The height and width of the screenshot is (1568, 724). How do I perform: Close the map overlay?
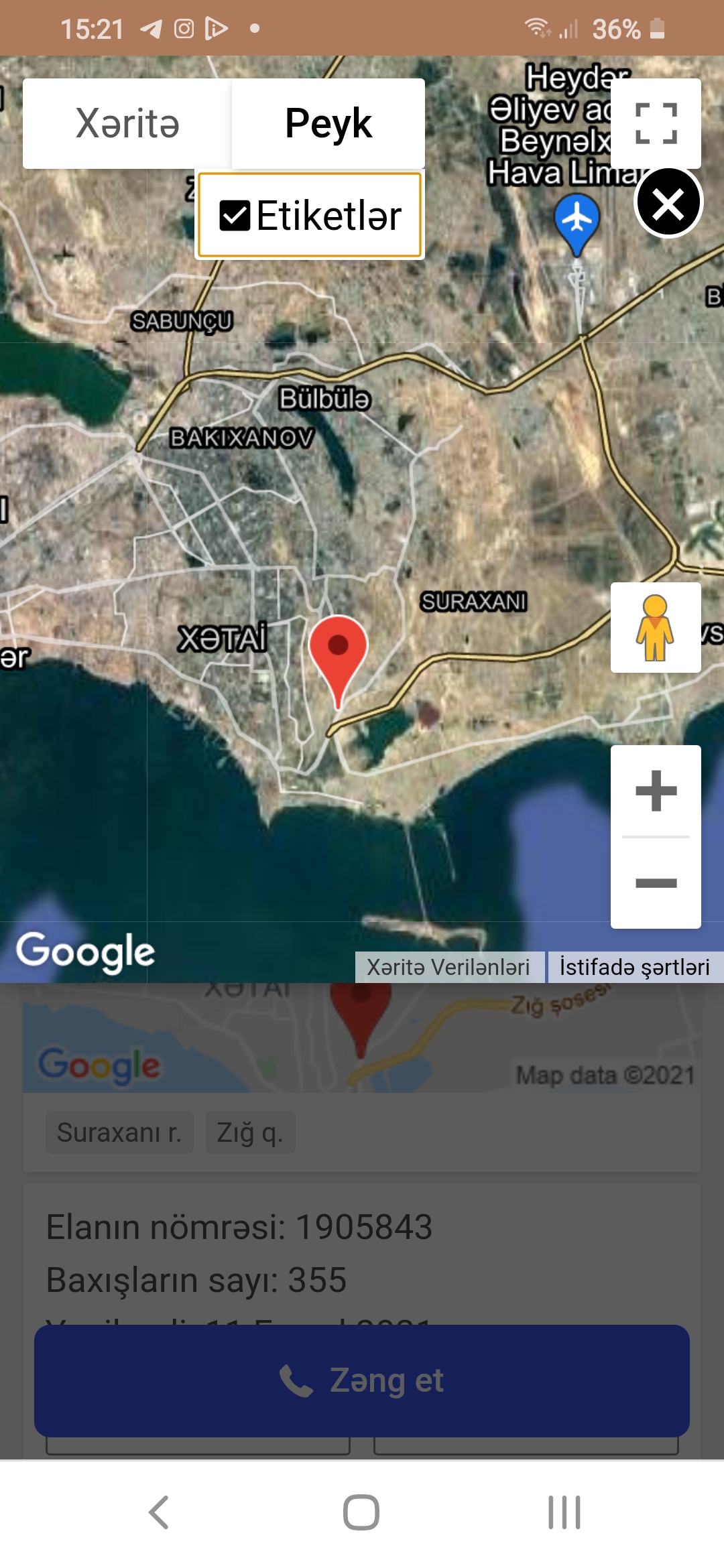(668, 202)
